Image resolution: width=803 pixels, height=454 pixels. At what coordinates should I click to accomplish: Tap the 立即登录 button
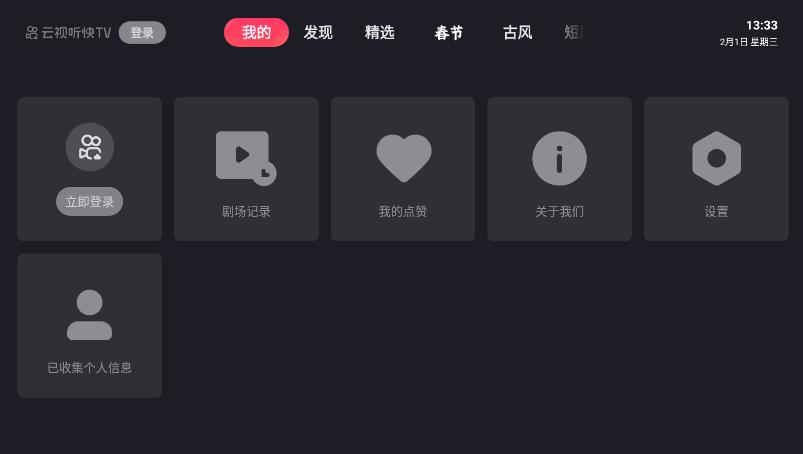click(x=89, y=201)
